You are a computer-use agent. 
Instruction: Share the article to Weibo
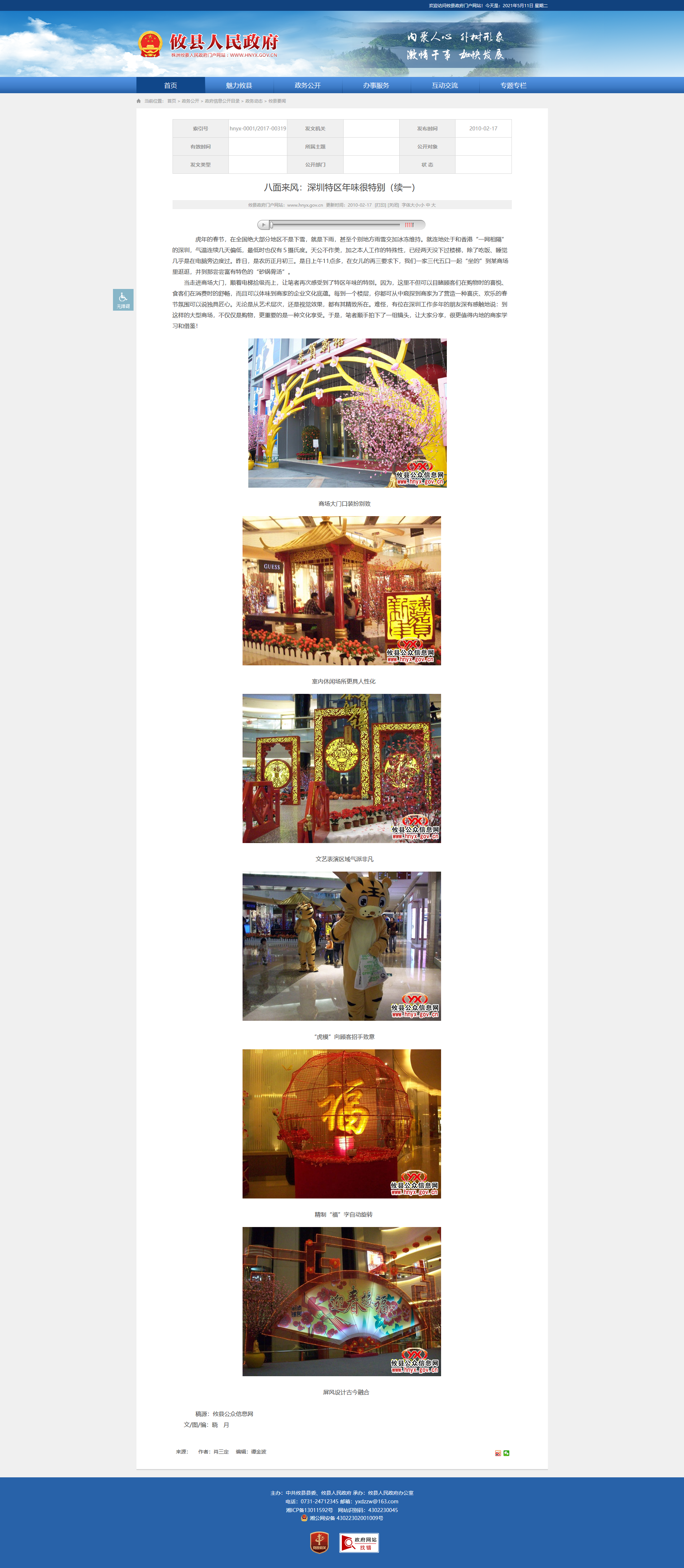(498, 1453)
